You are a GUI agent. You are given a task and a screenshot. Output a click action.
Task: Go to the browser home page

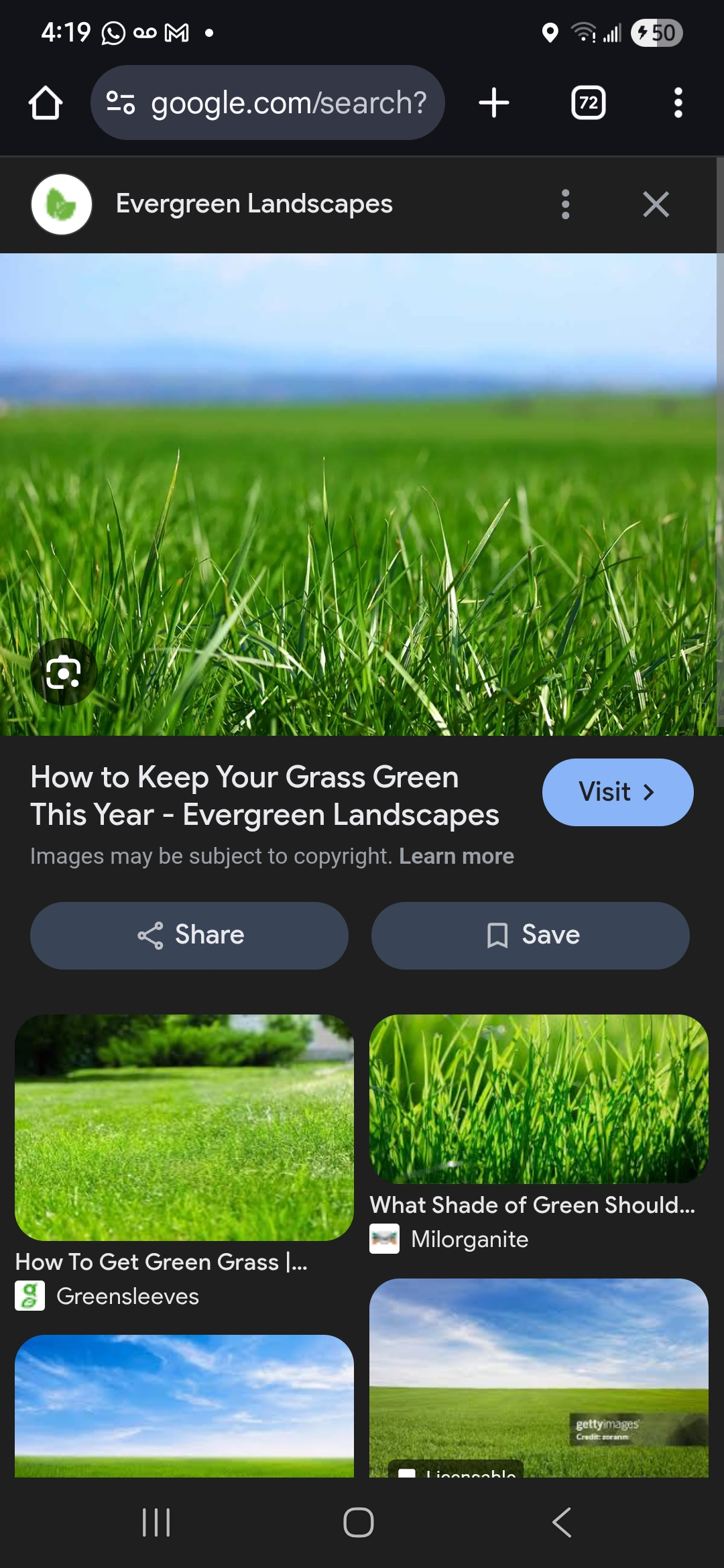click(x=45, y=103)
